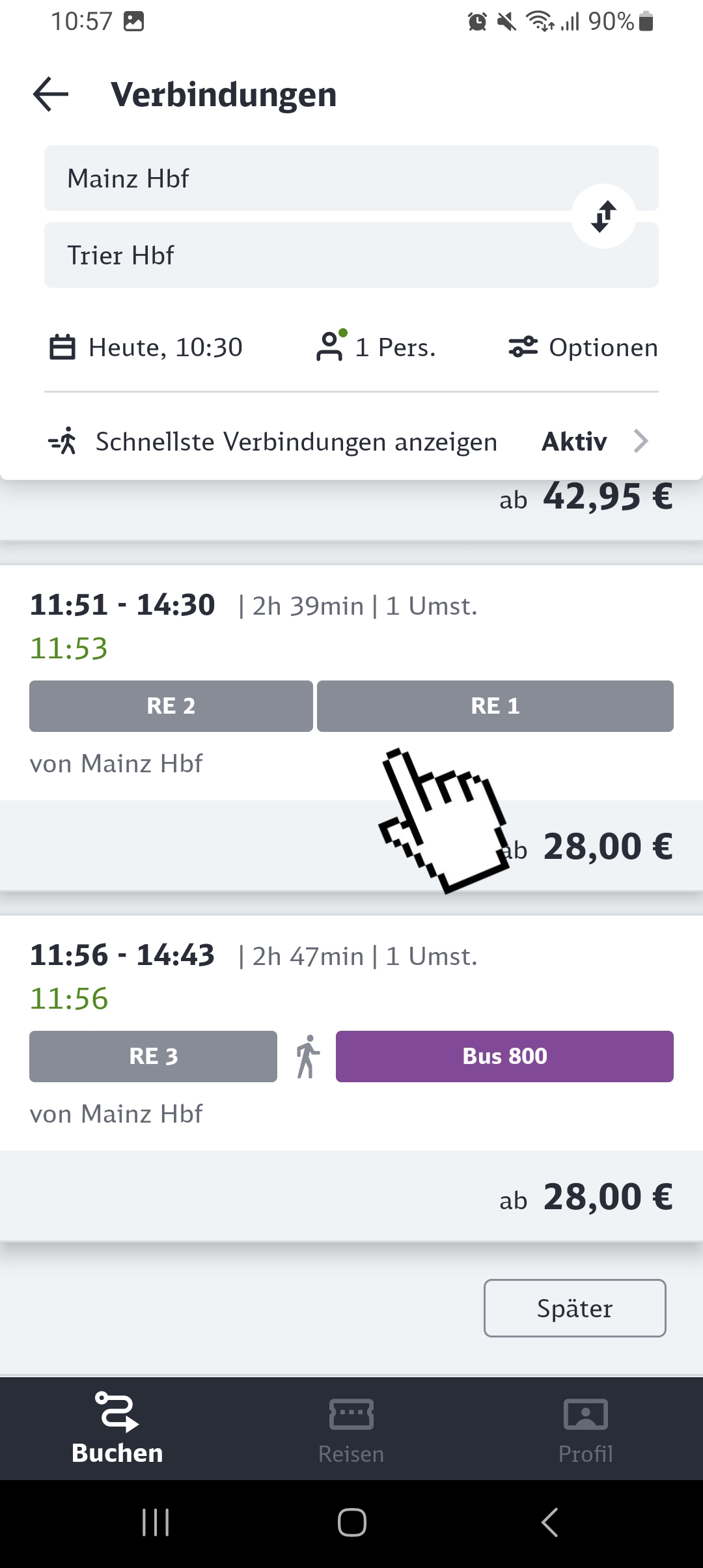Tap the system home button
703x1568 pixels.
[351, 1522]
